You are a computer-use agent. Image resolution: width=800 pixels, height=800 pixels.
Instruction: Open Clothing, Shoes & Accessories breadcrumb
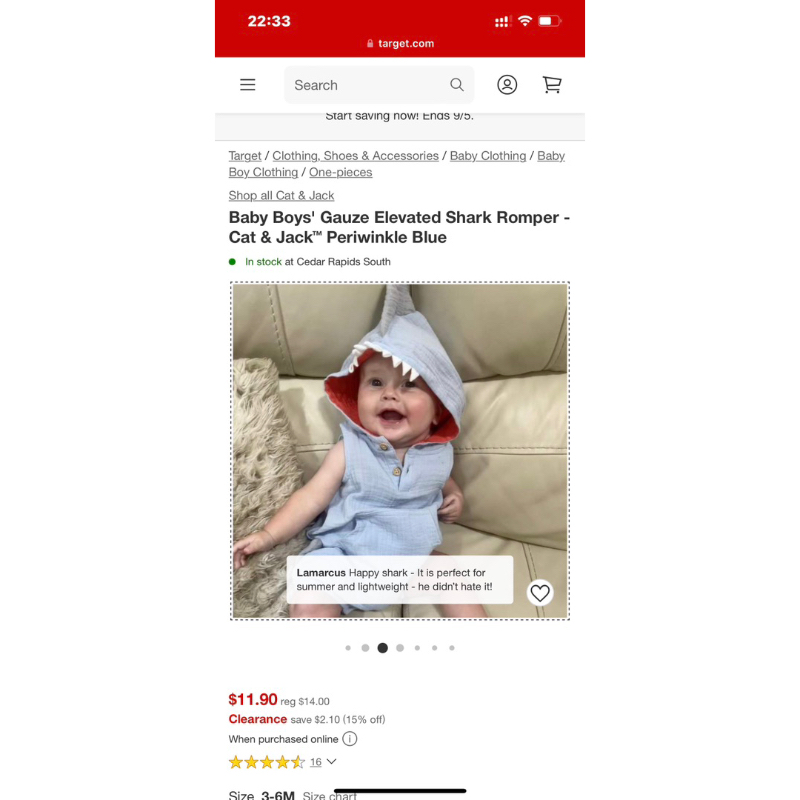tap(355, 156)
